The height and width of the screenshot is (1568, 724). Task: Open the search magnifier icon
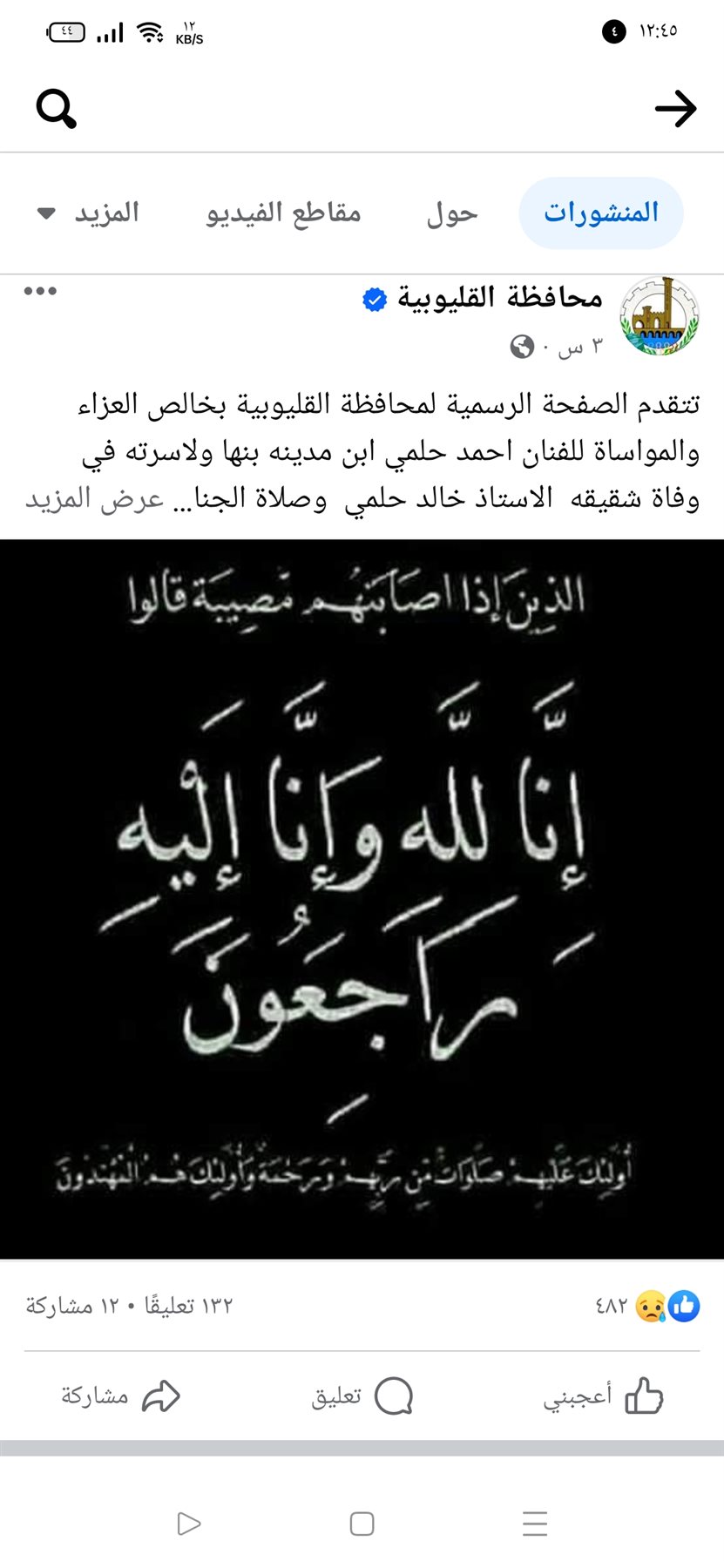(57, 109)
